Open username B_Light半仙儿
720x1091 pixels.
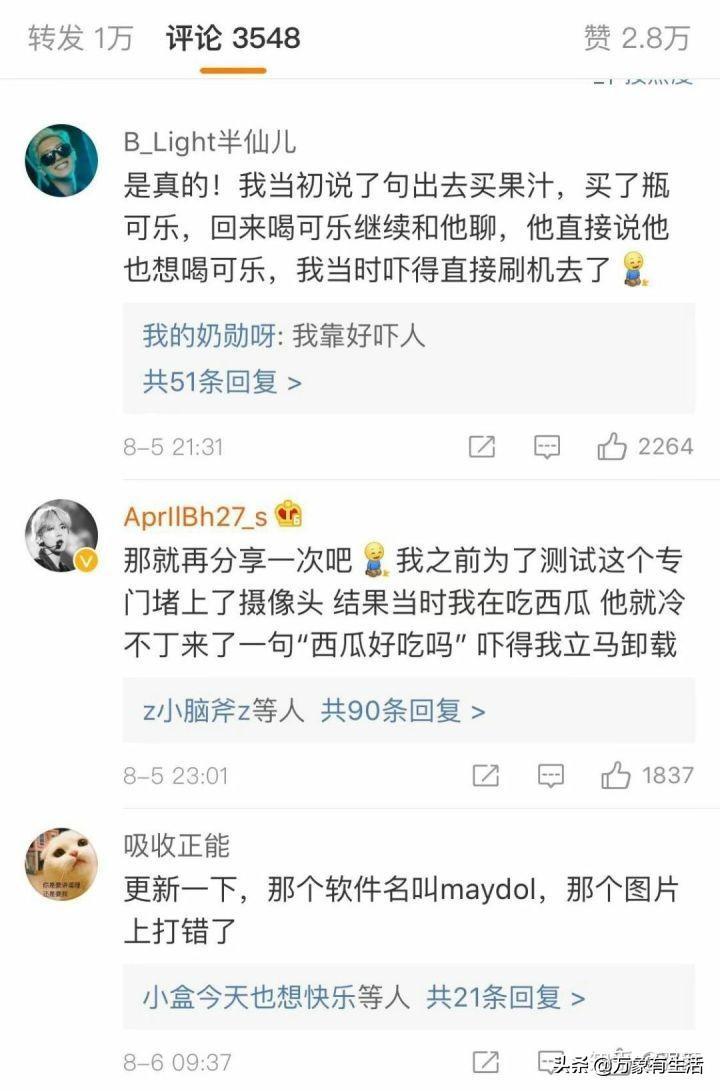point(210,142)
